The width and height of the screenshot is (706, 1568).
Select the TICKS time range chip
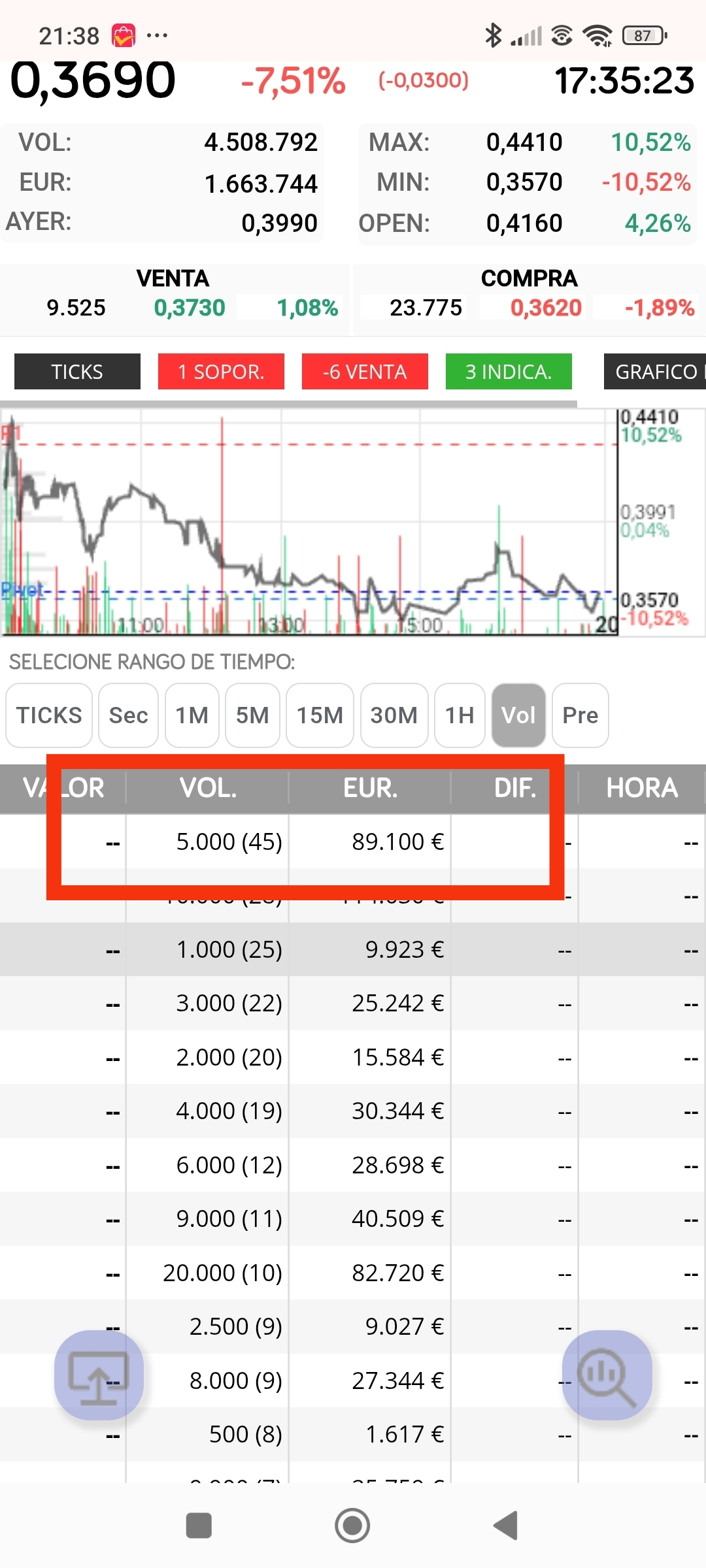click(49, 715)
